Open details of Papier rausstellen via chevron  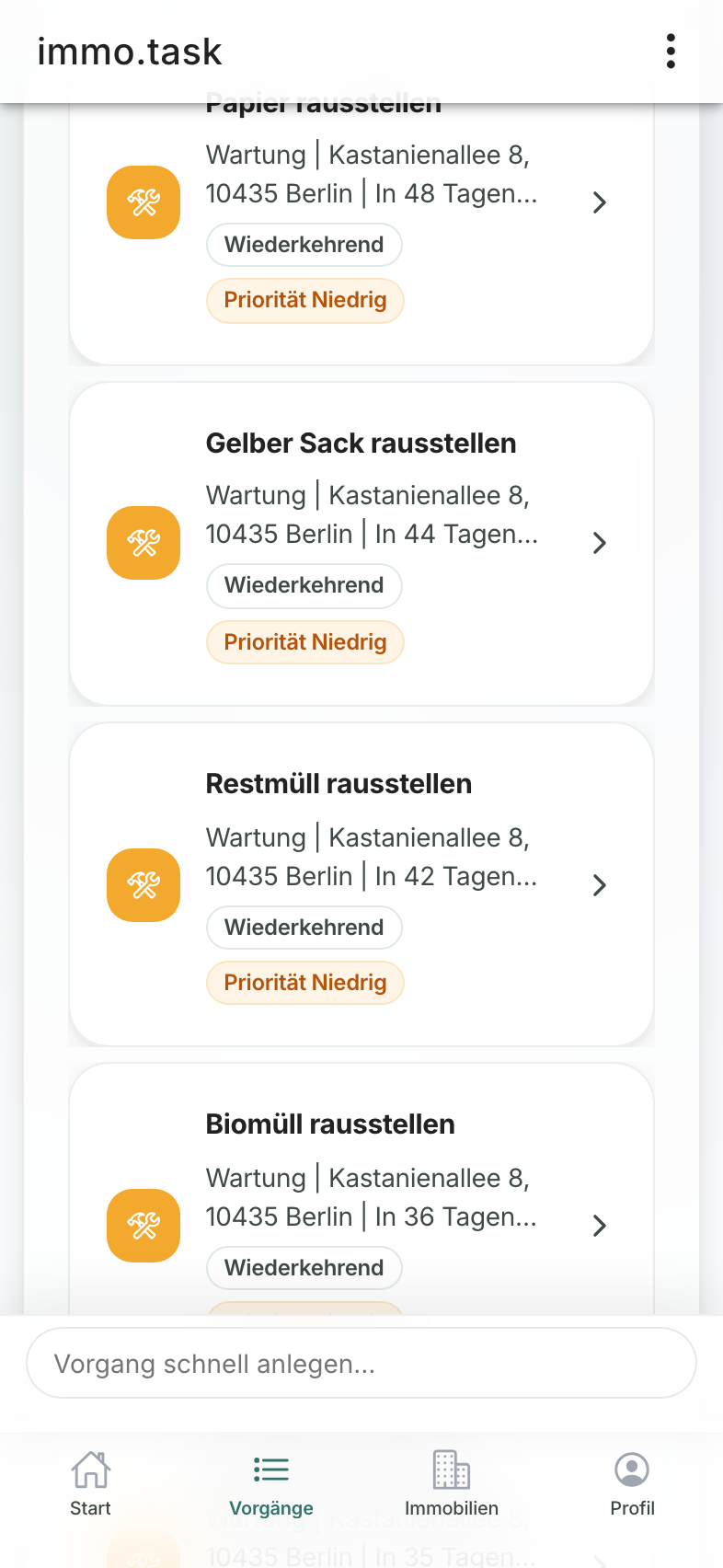tap(599, 202)
